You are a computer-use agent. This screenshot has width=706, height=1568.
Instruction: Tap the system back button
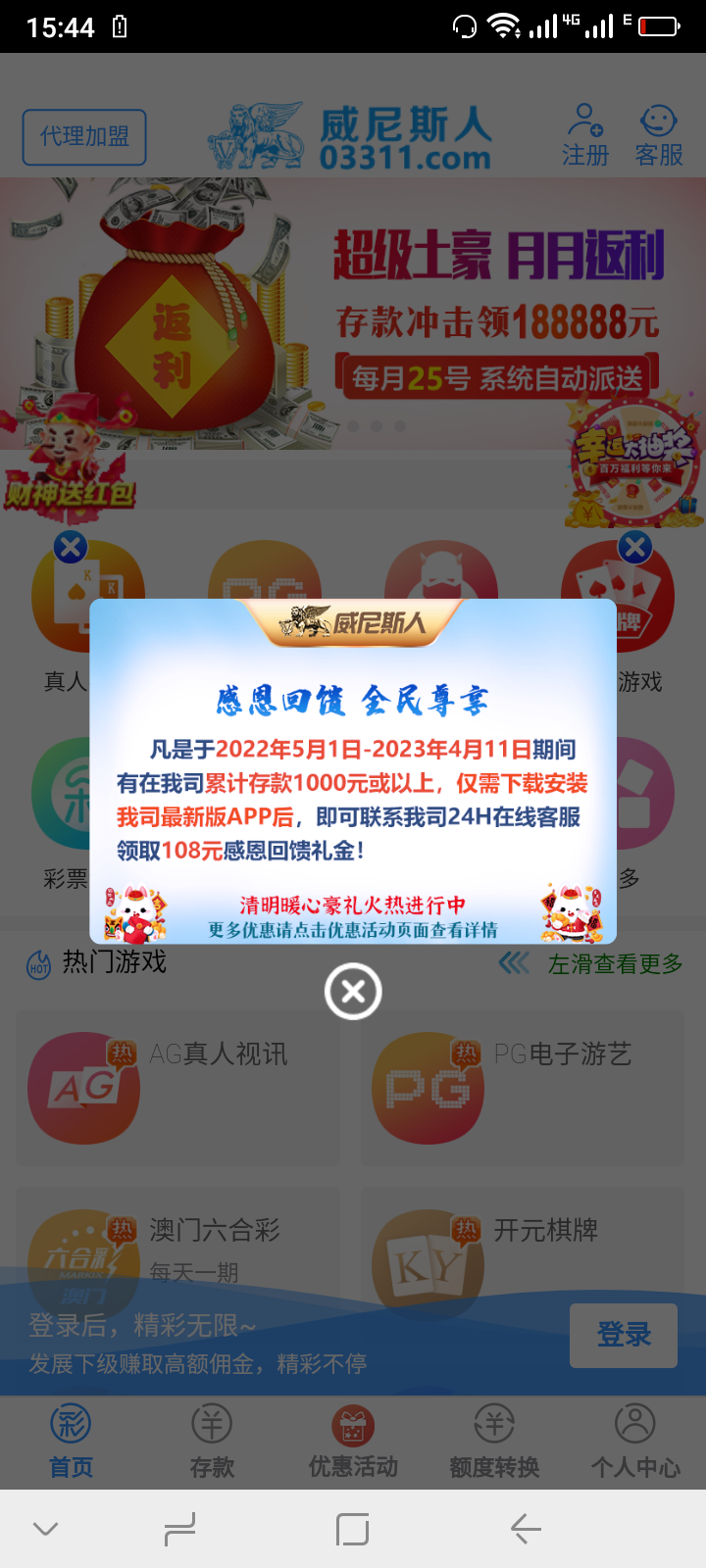[x=527, y=1529]
